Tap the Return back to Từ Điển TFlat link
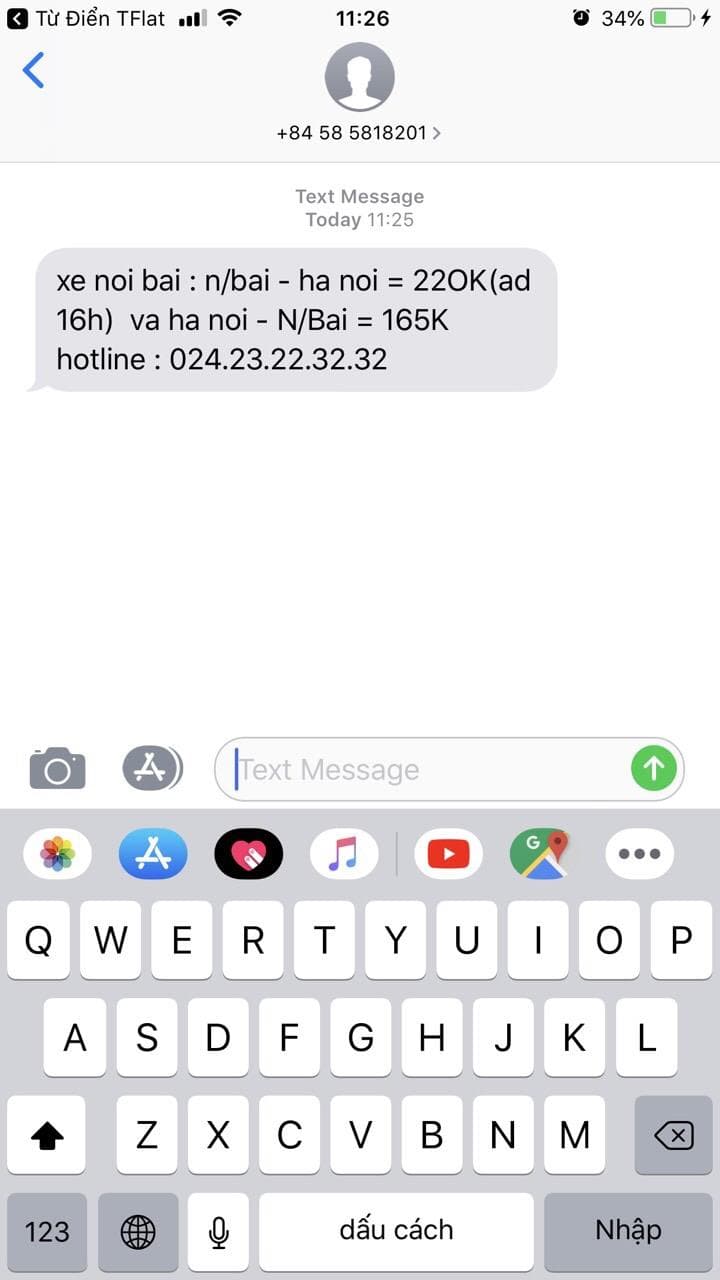This screenshot has width=720, height=1280. (x=86, y=18)
